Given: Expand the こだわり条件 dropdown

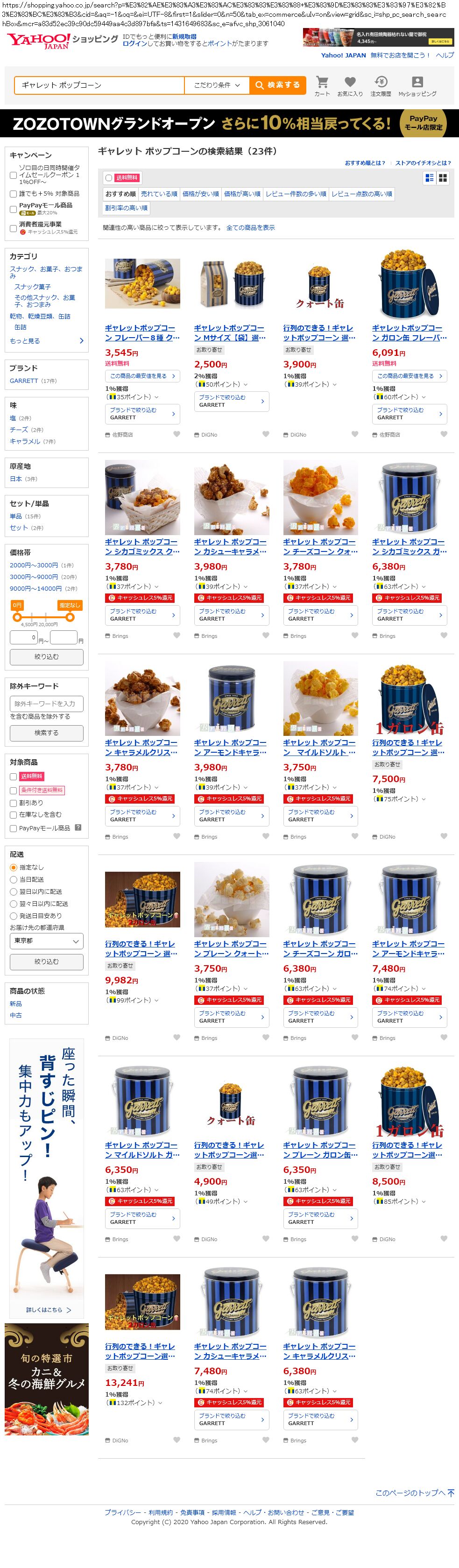Looking at the screenshot, I should pos(217,85).
